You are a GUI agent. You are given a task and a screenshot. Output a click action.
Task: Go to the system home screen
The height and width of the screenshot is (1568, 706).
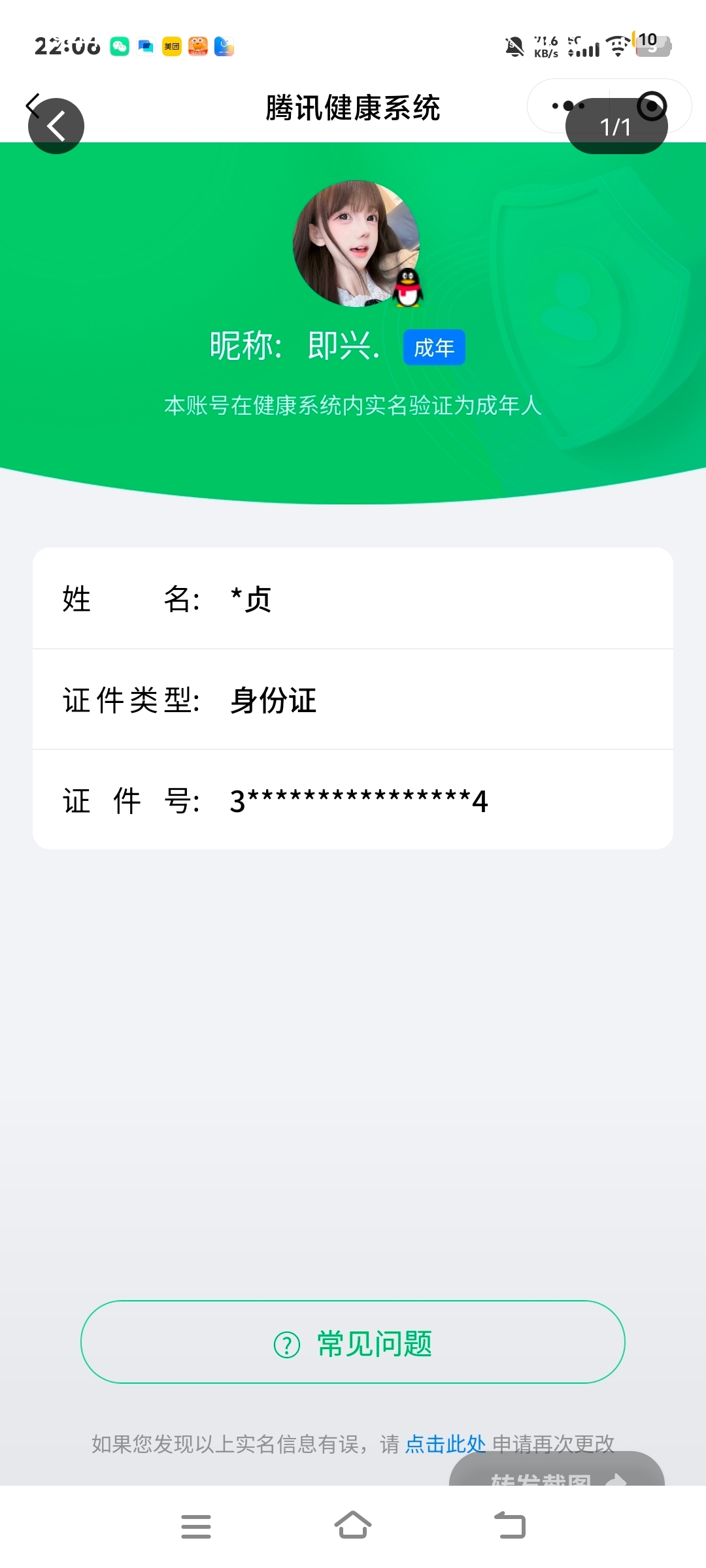coord(353,1526)
